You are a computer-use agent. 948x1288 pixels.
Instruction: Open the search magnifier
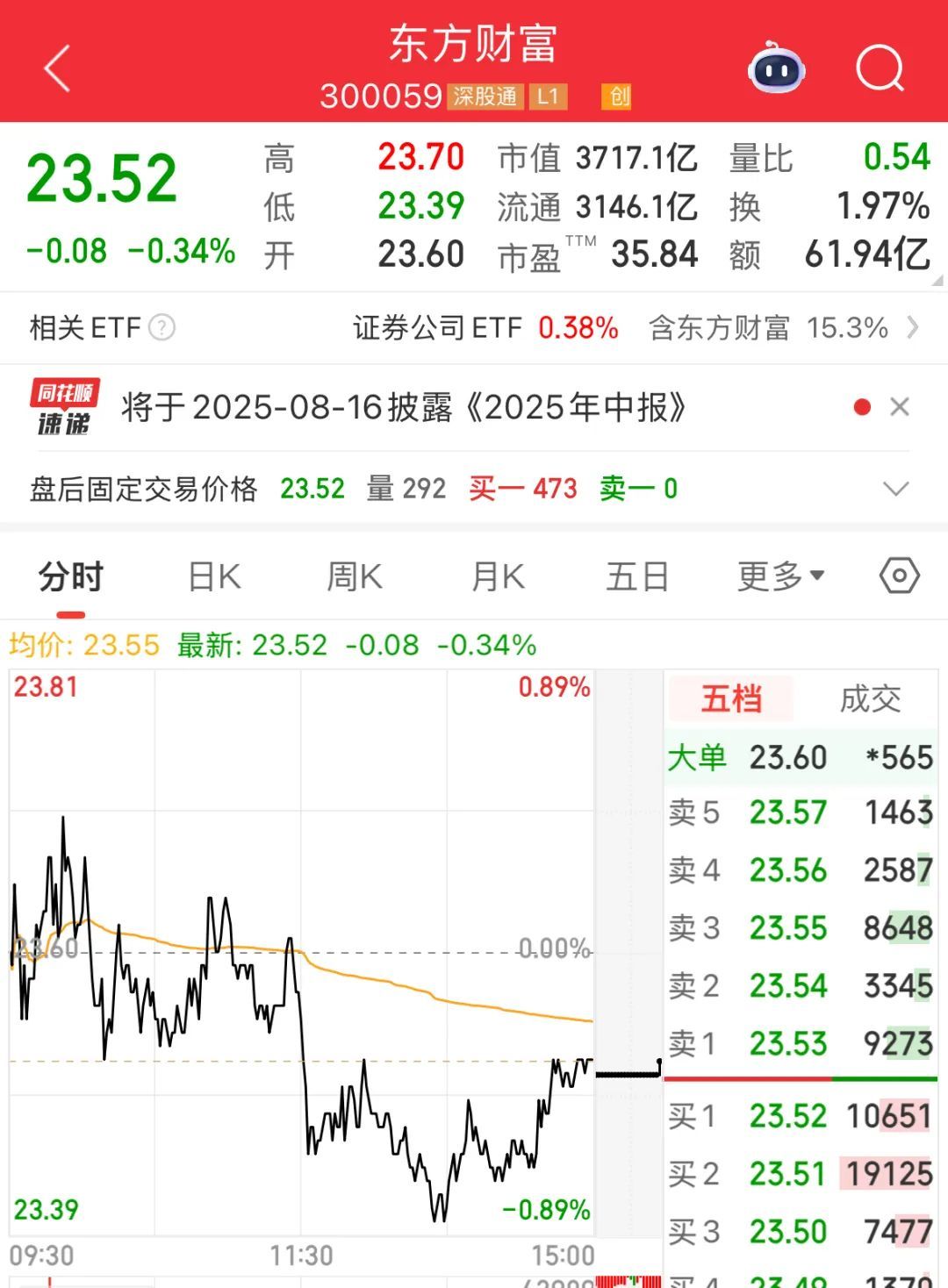click(x=880, y=68)
